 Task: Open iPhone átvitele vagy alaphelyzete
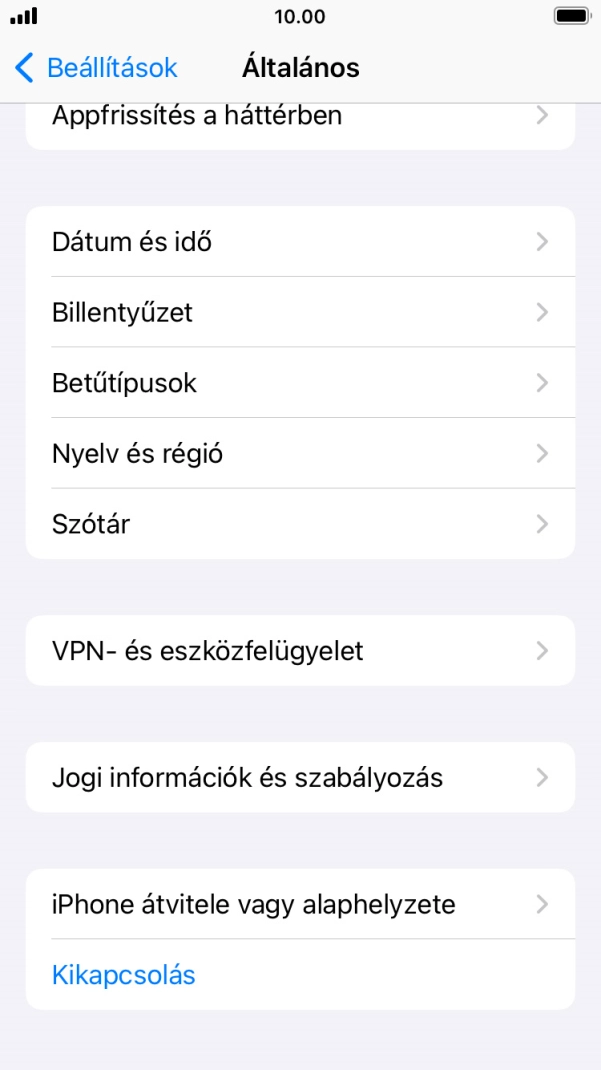pos(300,905)
